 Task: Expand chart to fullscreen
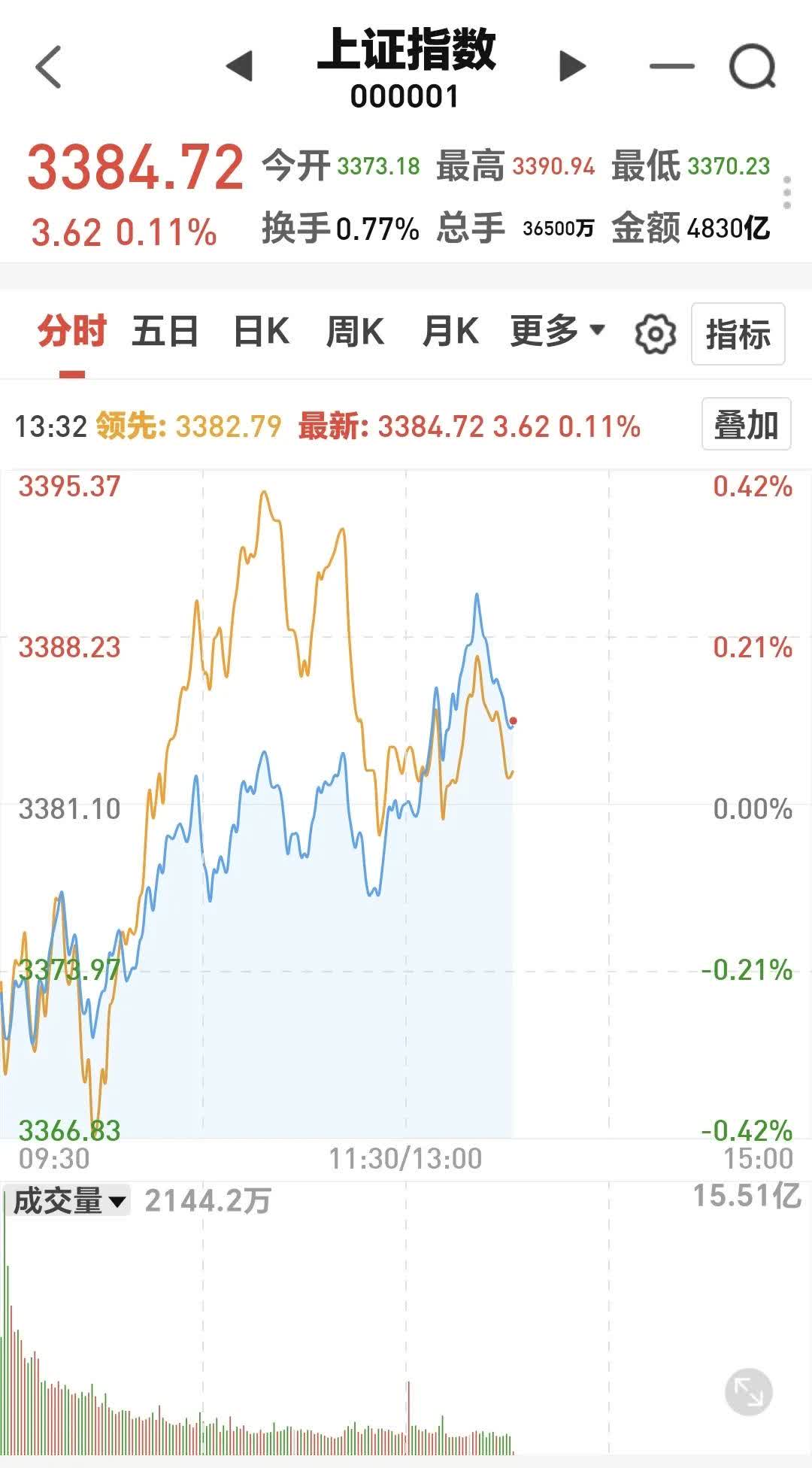(x=748, y=1392)
